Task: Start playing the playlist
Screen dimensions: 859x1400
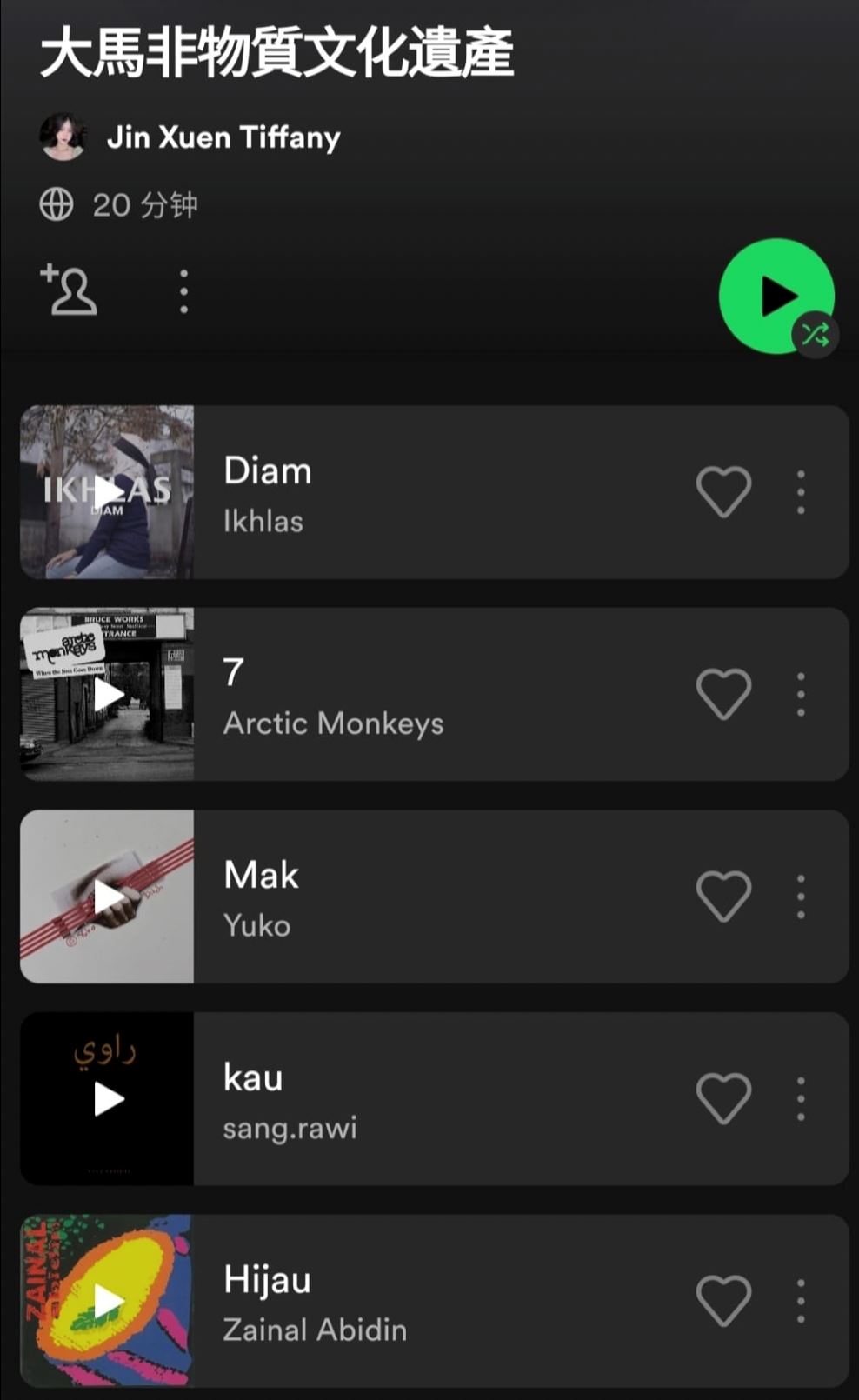Action: pyautogui.click(x=776, y=297)
